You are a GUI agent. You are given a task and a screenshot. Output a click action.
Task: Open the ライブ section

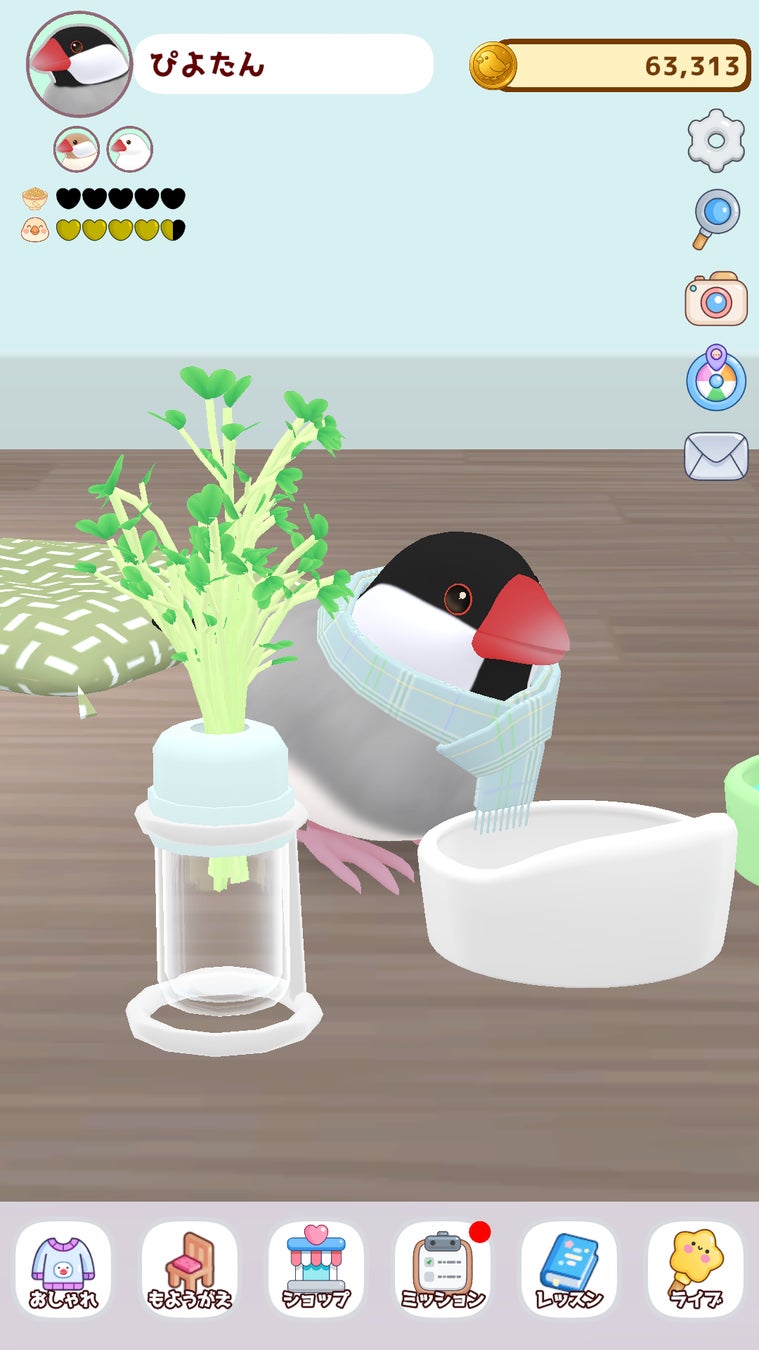coord(696,1270)
